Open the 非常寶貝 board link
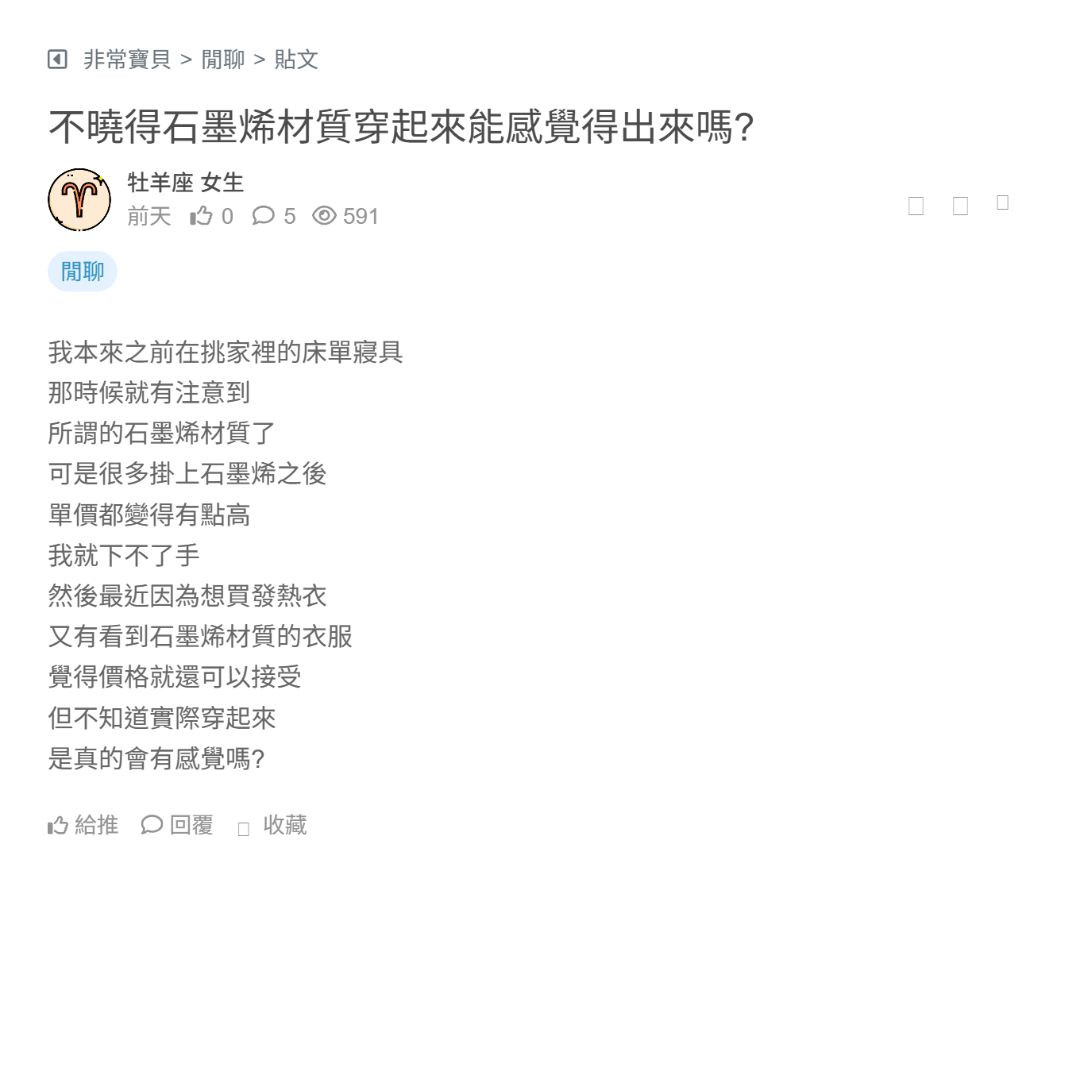Image resolution: width=1080 pixels, height=1080 pixels. [127, 60]
